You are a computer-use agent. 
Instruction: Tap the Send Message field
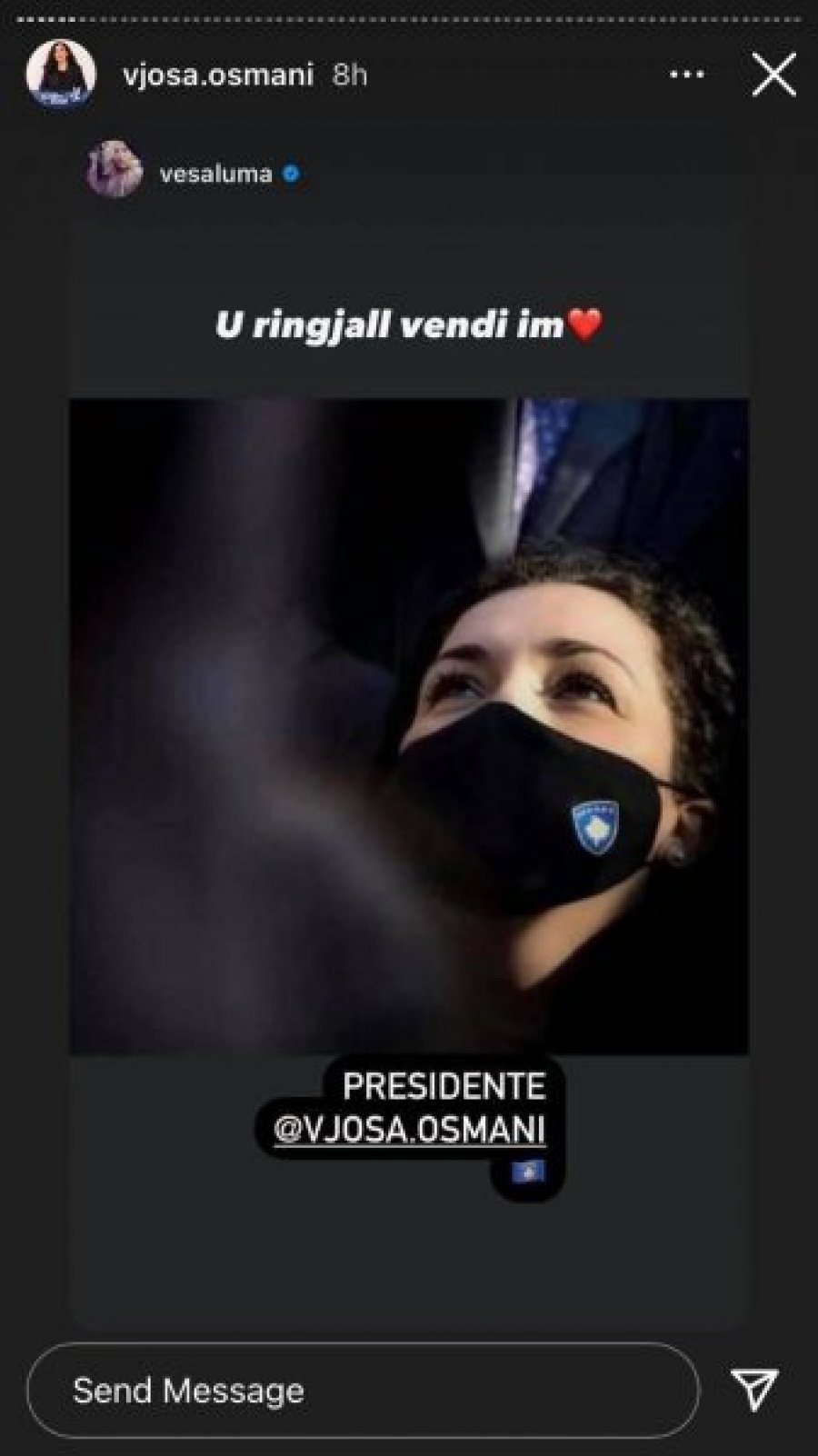pyautogui.click(x=364, y=1390)
